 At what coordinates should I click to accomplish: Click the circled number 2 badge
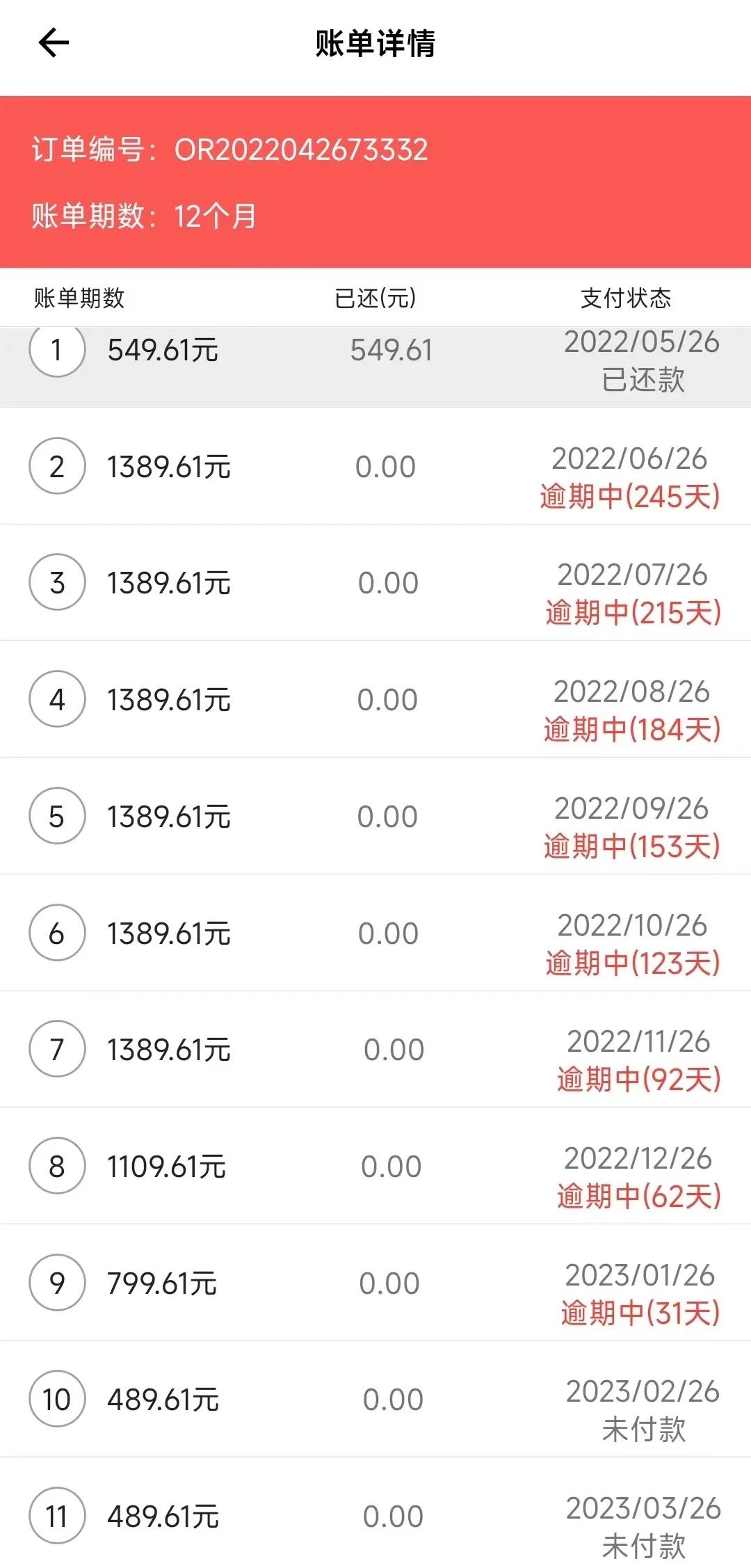(58, 467)
